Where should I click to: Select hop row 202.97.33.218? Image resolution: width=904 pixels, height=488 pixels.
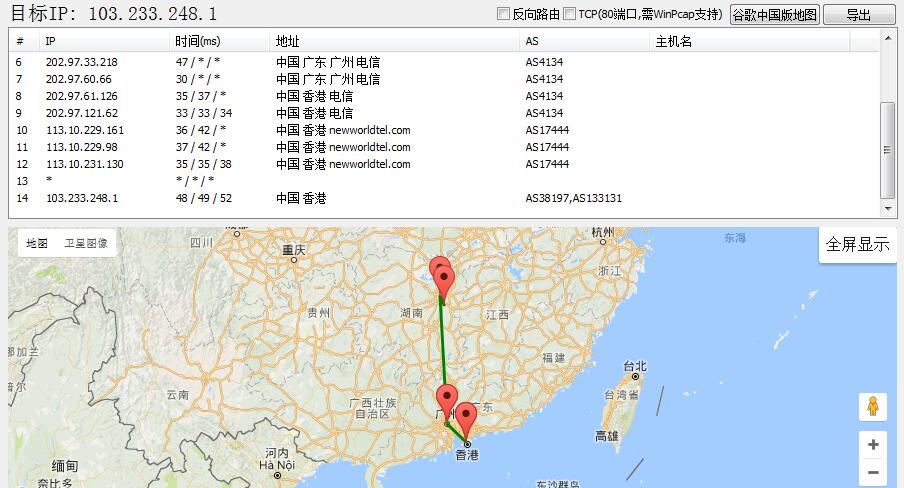click(x=82, y=62)
